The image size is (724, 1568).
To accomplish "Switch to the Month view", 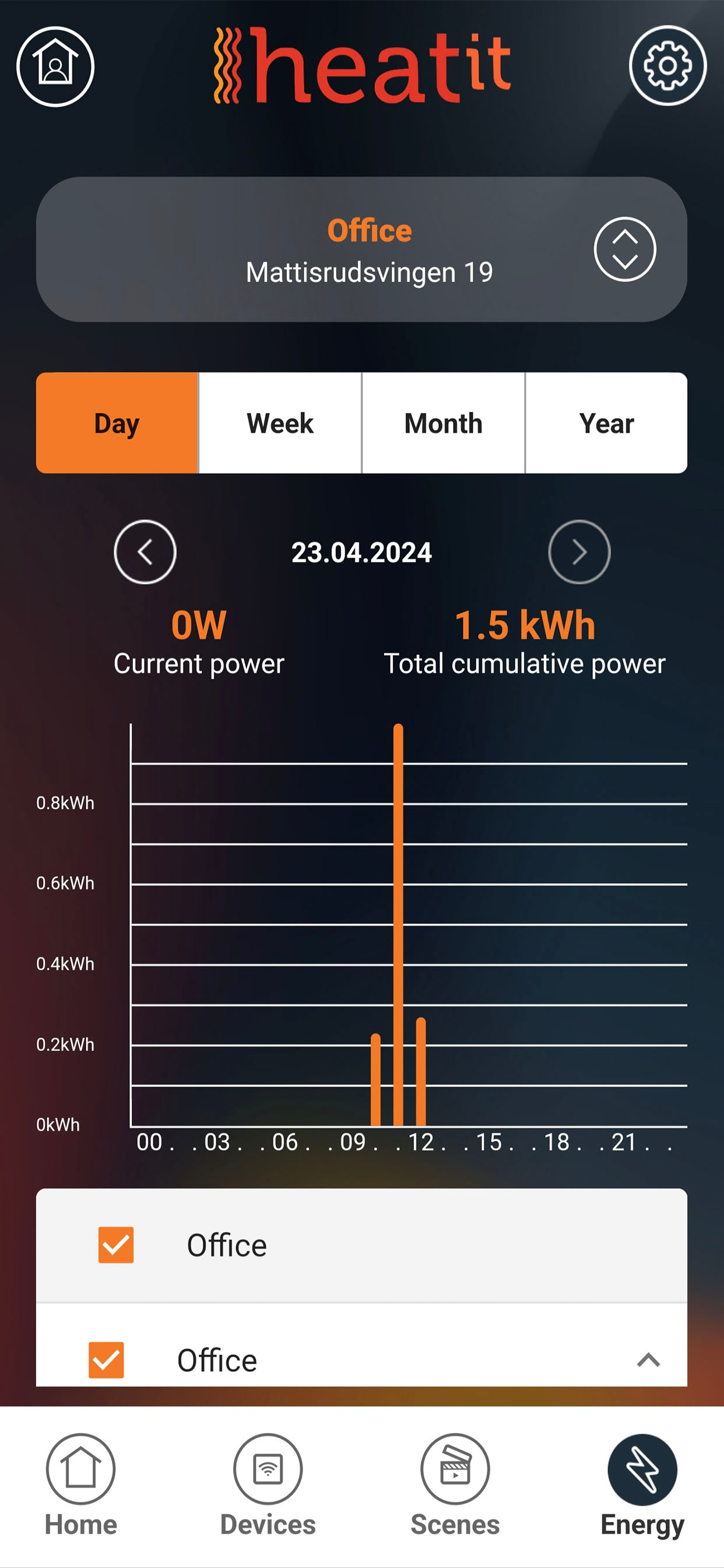I will pyautogui.click(x=444, y=423).
